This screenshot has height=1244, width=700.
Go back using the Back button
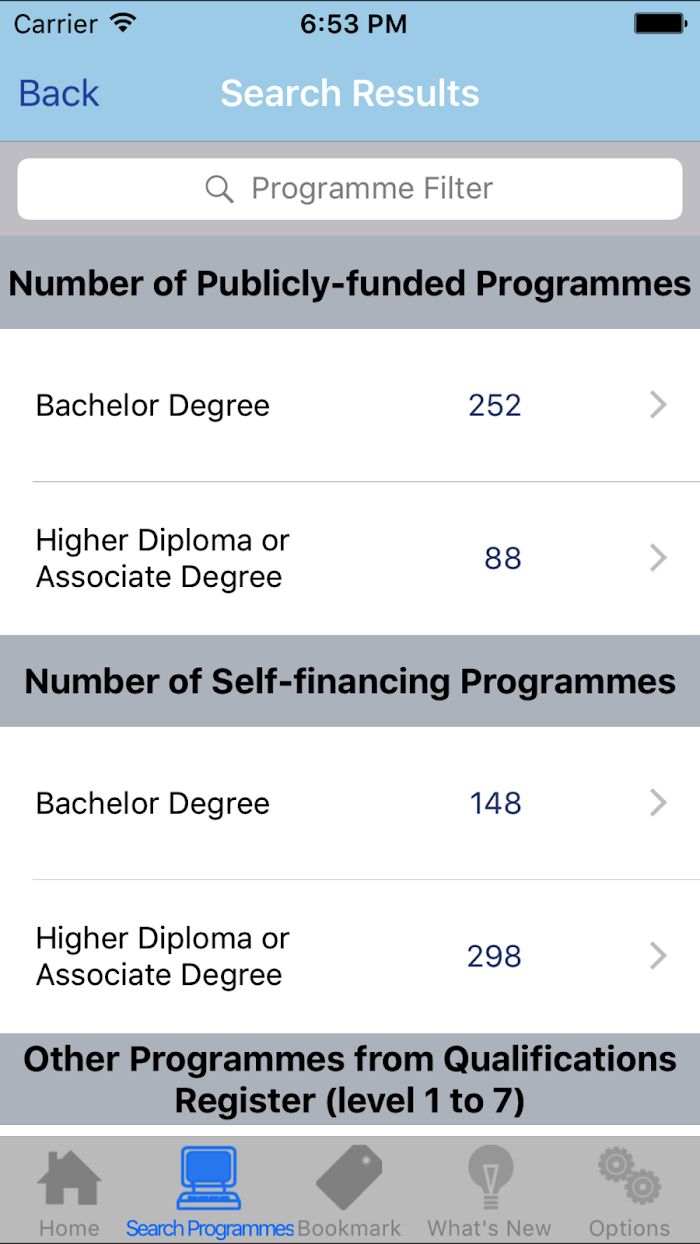[x=59, y=93]
